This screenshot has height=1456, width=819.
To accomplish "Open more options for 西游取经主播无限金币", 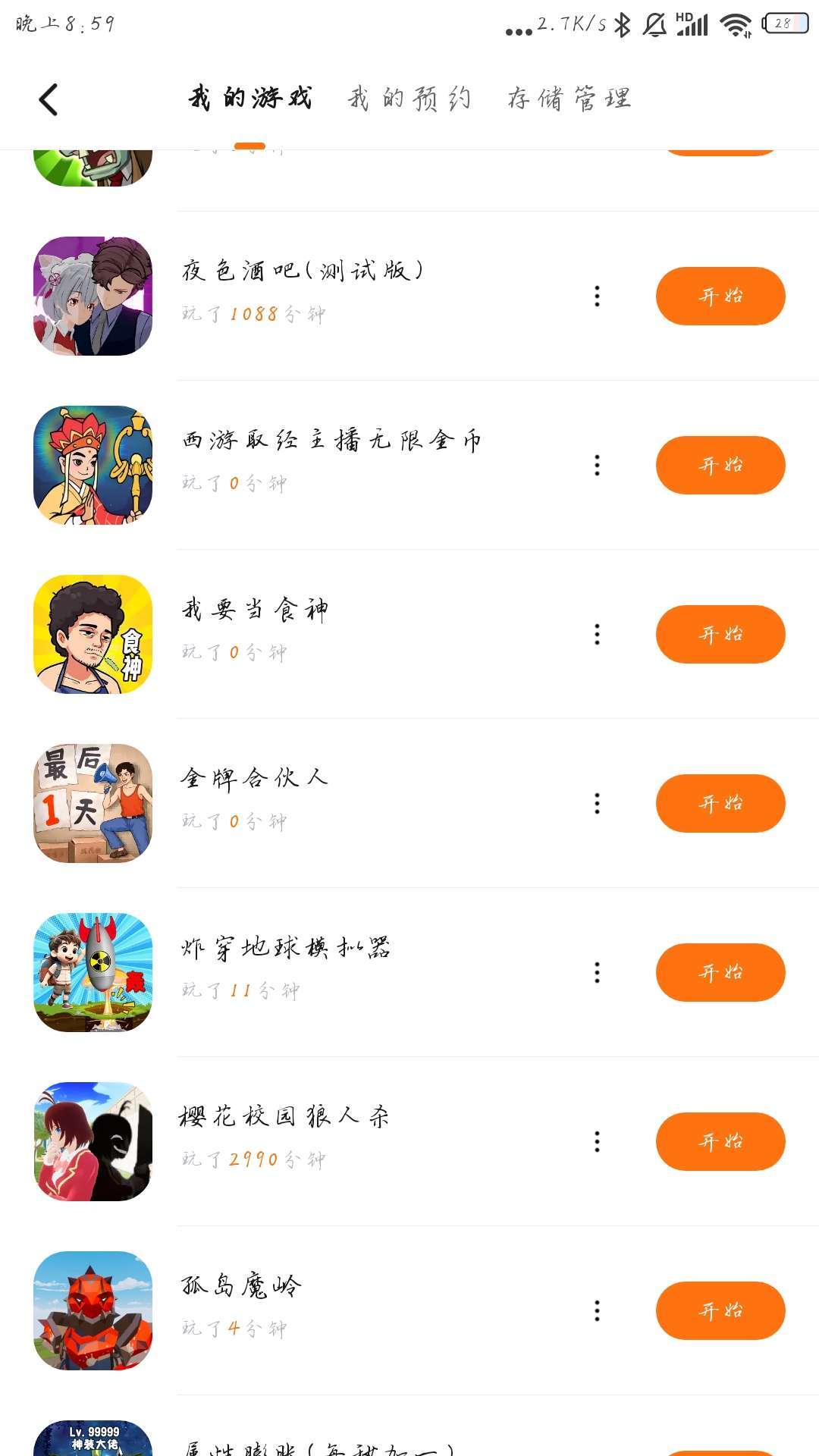I will [x=598, y=465].
